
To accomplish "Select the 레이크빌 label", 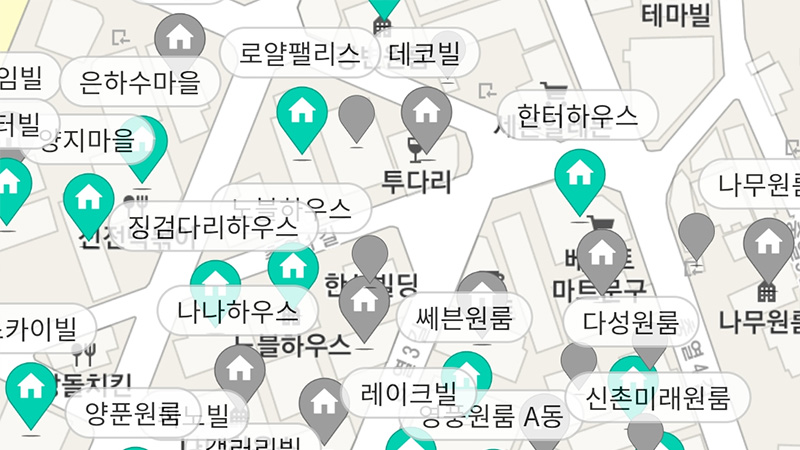I will (409, 390).
